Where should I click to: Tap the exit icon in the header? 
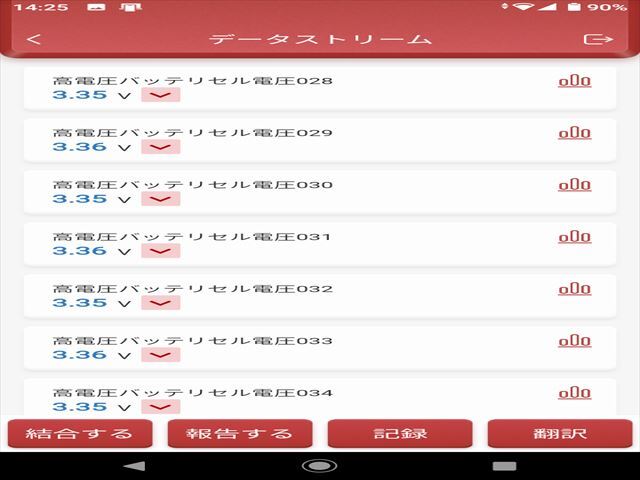coord(598,40)
